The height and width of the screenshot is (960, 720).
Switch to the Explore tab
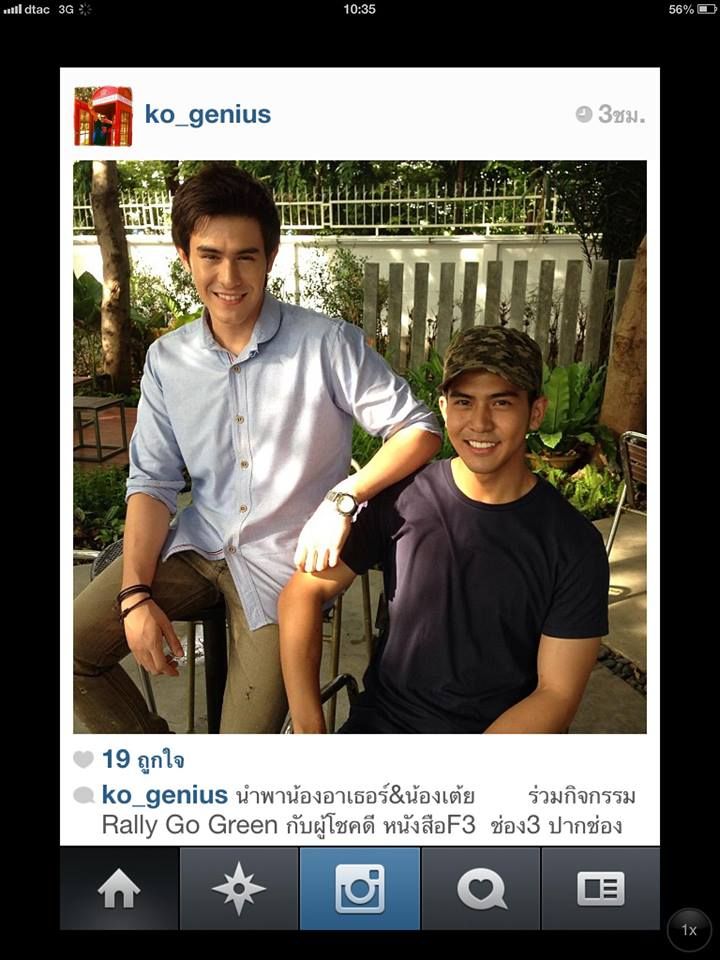tap(239, 889)
